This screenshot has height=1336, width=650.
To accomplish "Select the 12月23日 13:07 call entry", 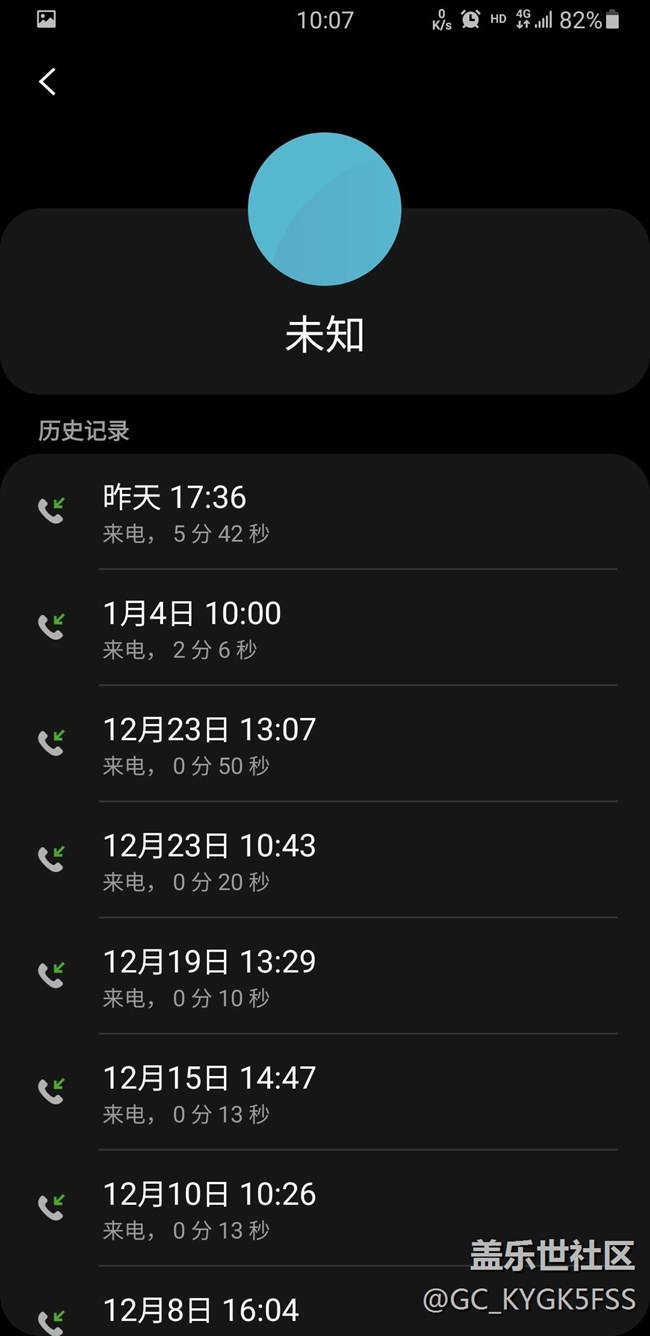I will [325, 744].
